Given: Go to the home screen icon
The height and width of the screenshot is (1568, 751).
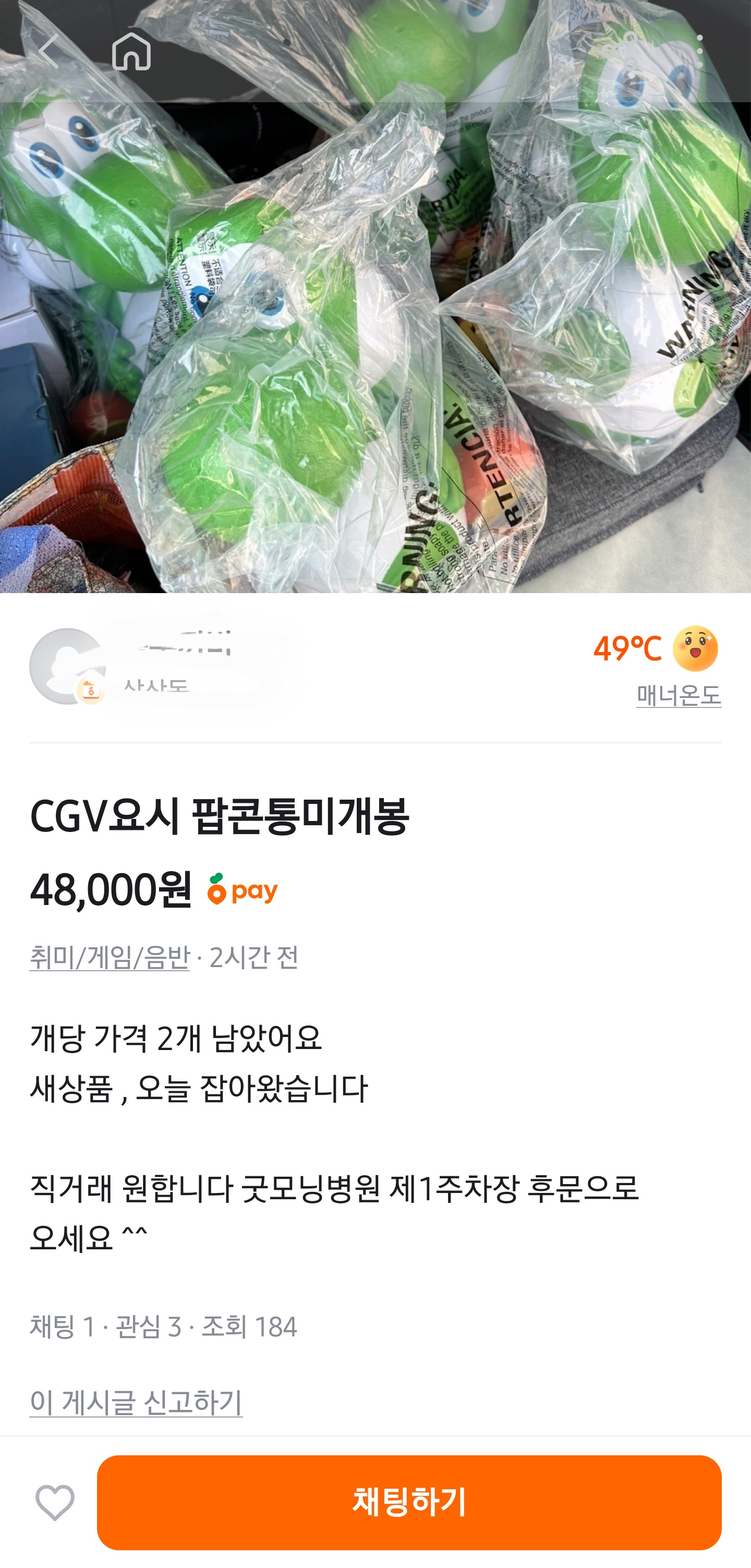Looking at the screenshot, I should tap(131, 51).
